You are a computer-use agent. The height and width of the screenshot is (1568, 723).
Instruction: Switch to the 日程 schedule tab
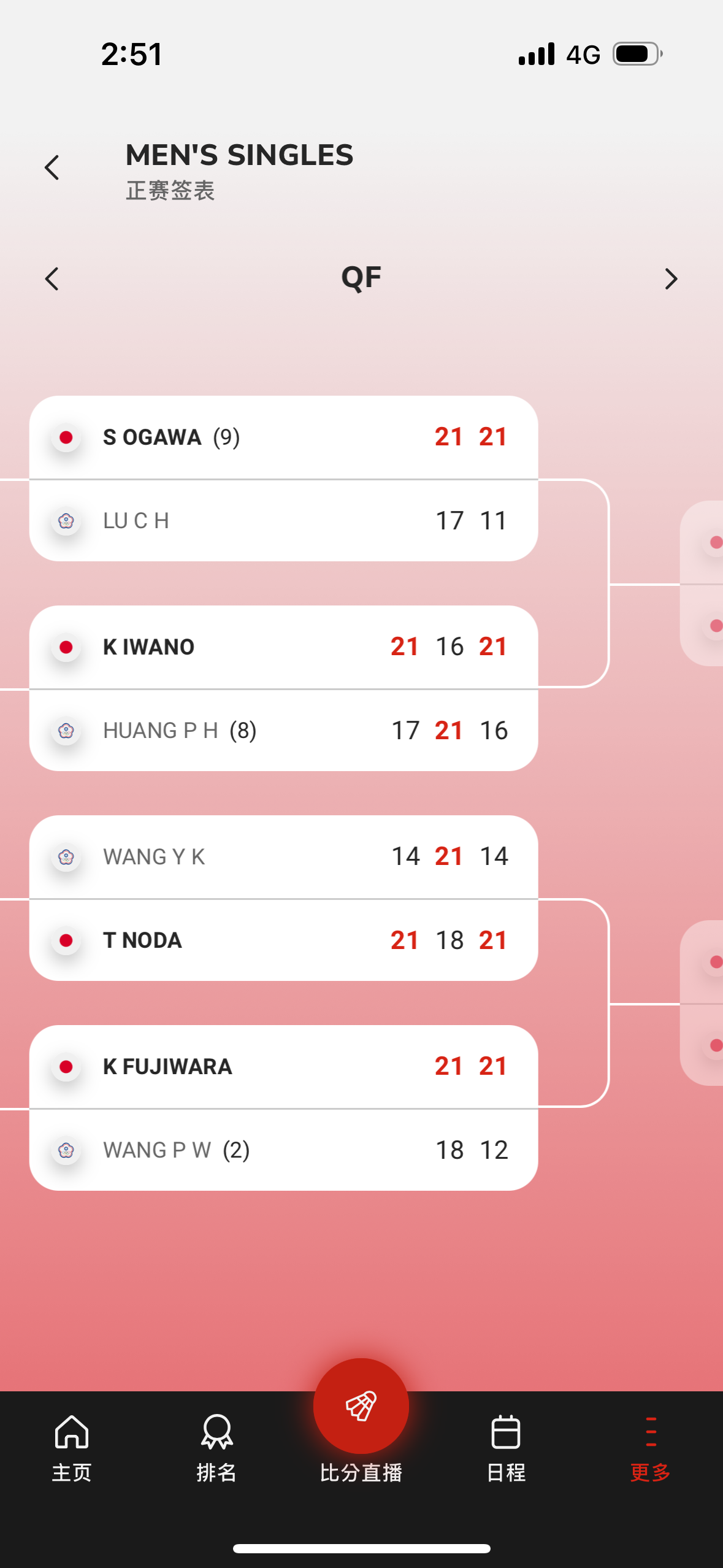tap(506, 1448)
